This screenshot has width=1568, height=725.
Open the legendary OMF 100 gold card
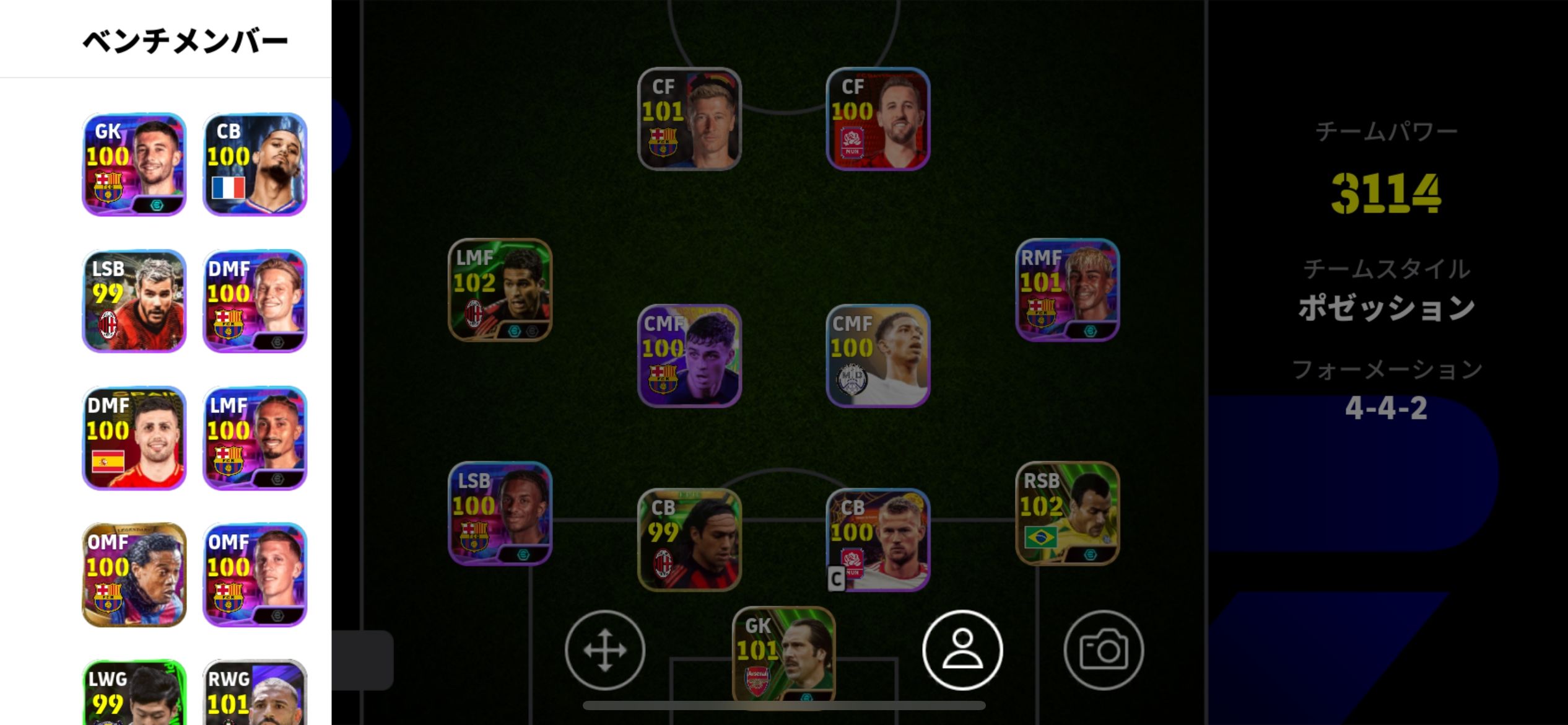(134, 574)
